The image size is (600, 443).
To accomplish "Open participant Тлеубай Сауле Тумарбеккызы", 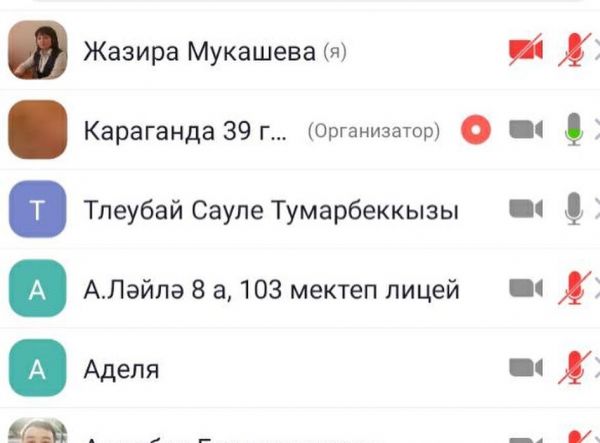I will tap(270, 210).
